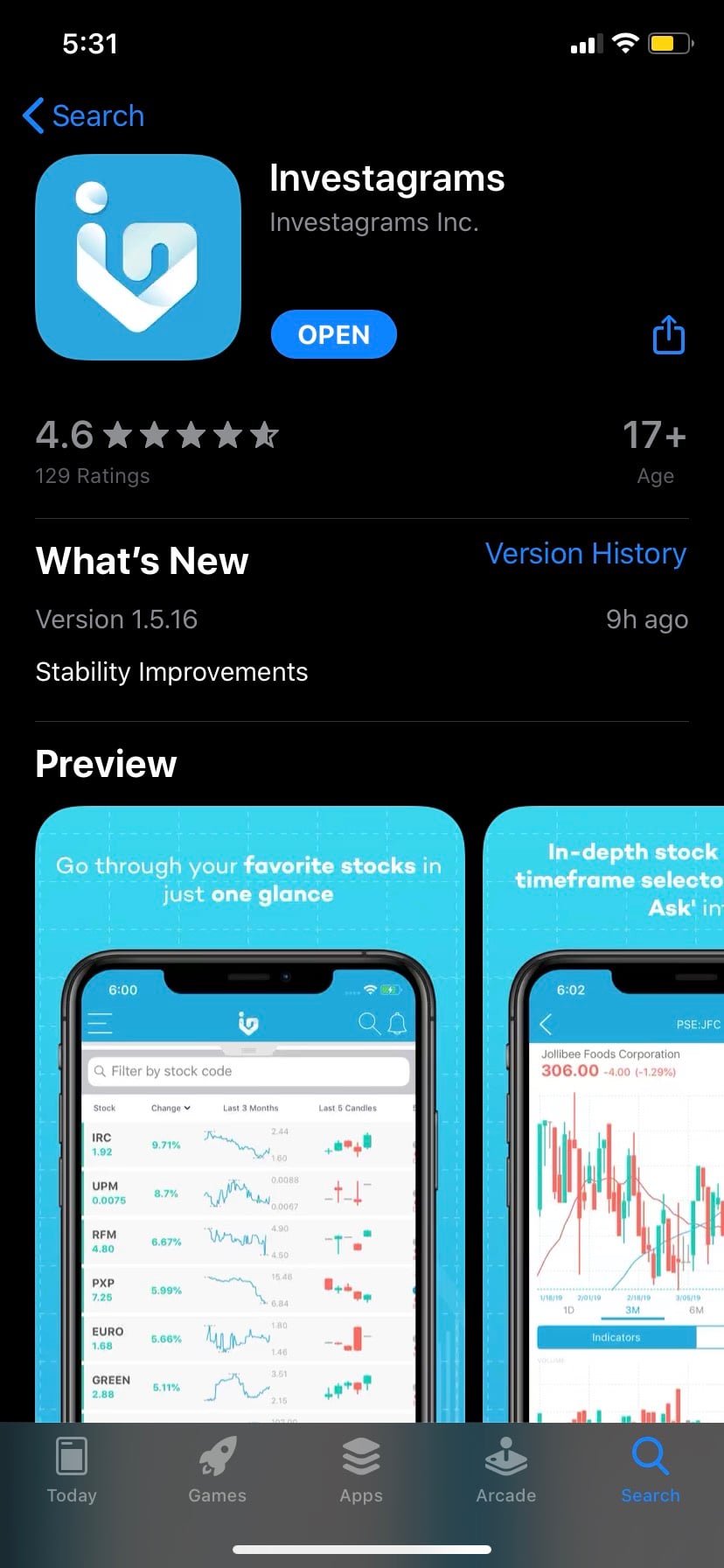Select the Search tab
This screenshot has height=1568, width=724.
pyautogui.click(x=650, y=1470)
